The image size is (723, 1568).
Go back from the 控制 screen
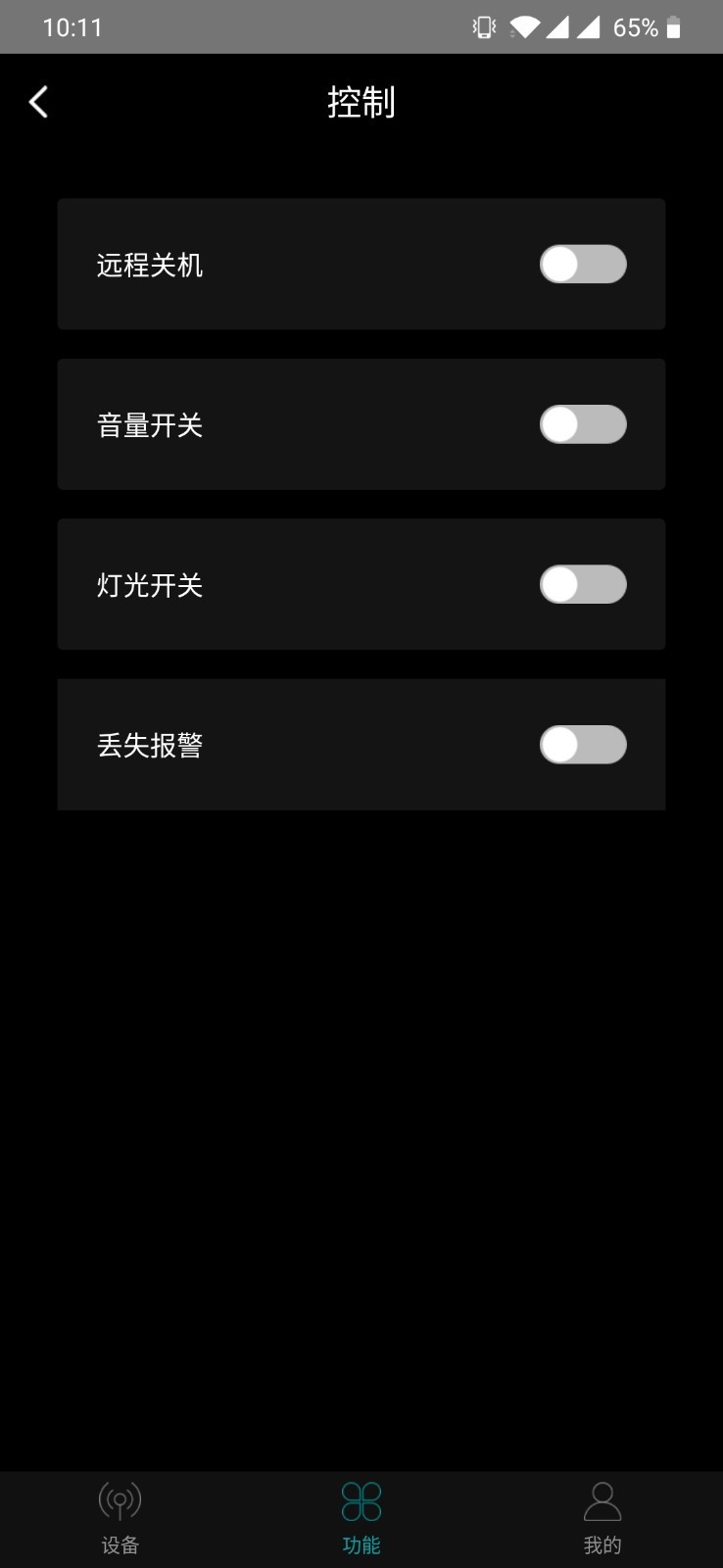pyautogui.click(x=38, y=102)
